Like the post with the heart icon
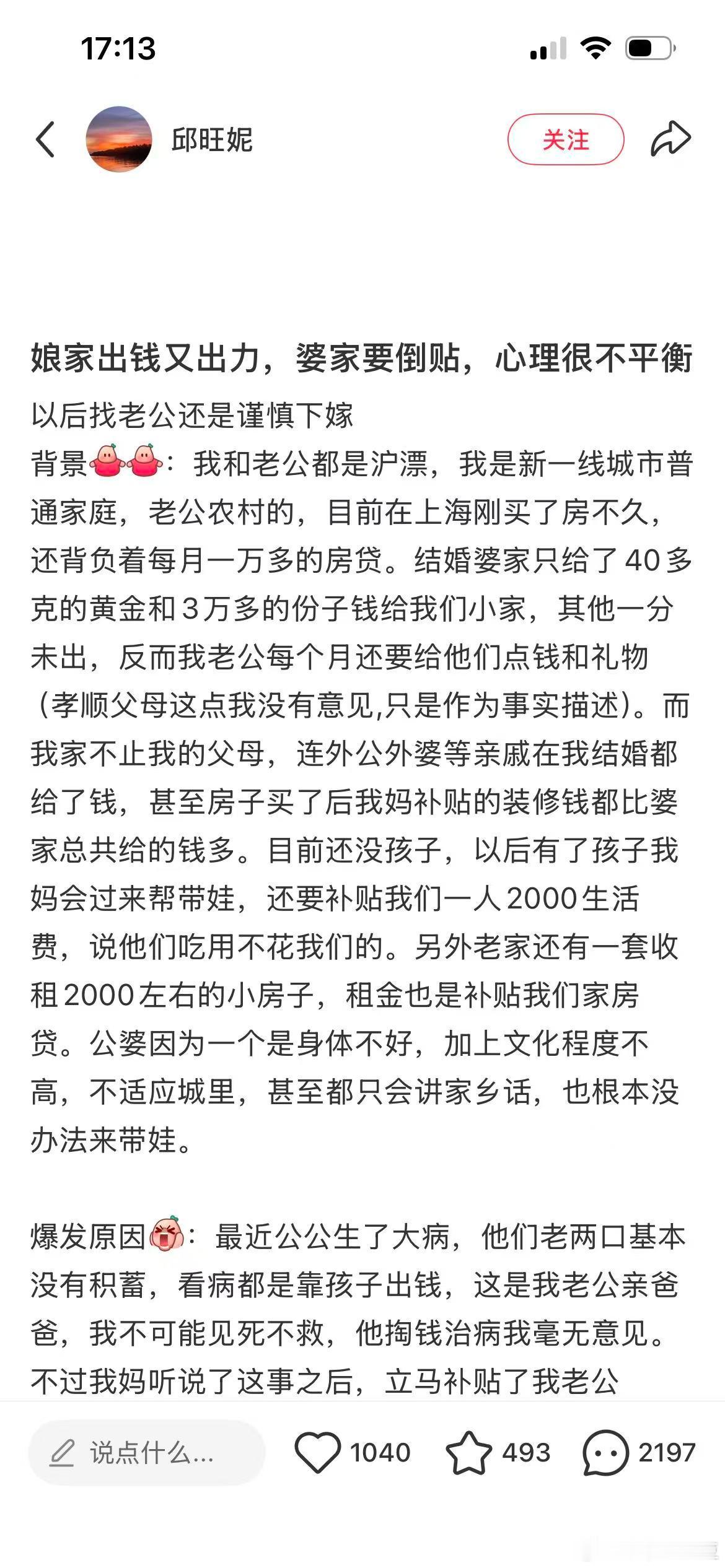Viewport: 725px width, 1568px height. coord(317,1452)
